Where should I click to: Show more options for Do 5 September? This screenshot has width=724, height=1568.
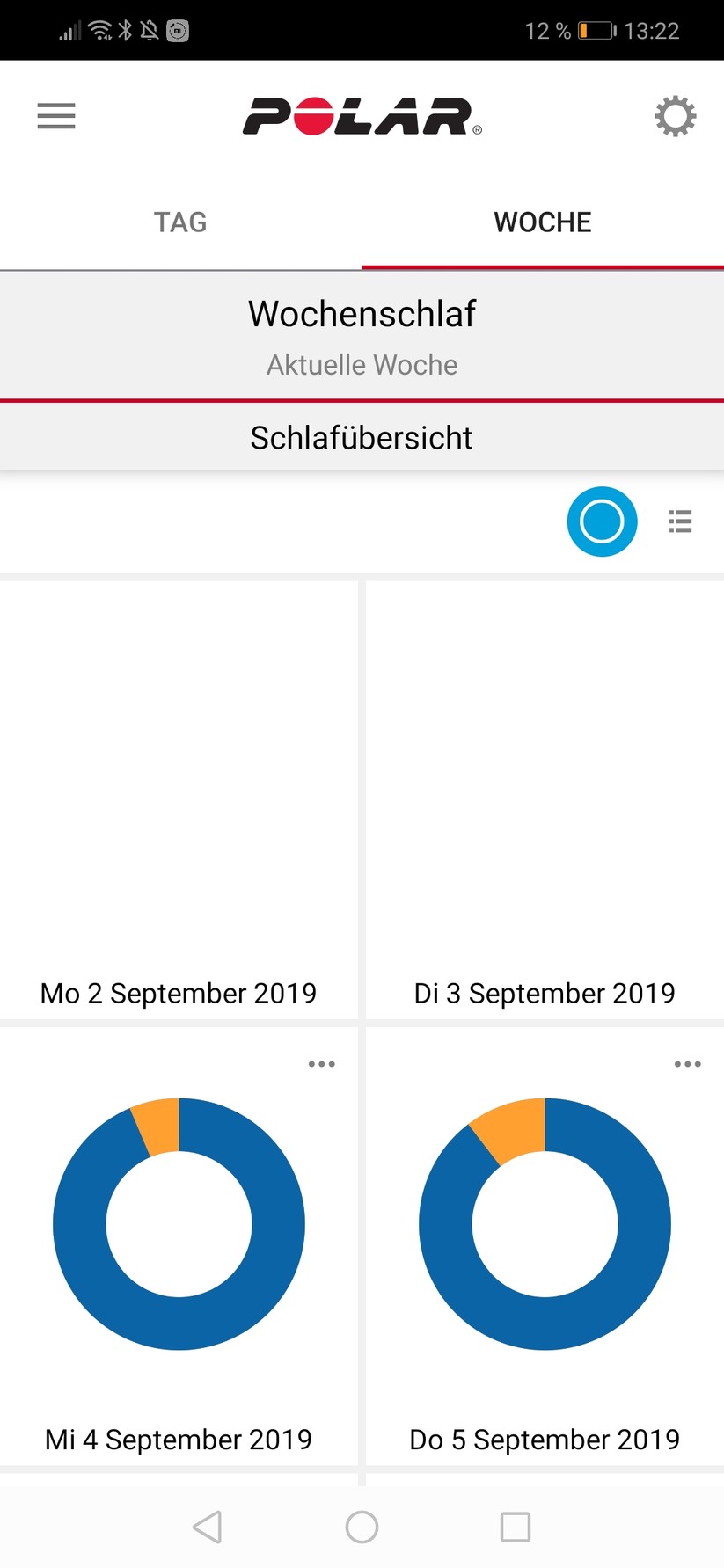click(687, 1064)
